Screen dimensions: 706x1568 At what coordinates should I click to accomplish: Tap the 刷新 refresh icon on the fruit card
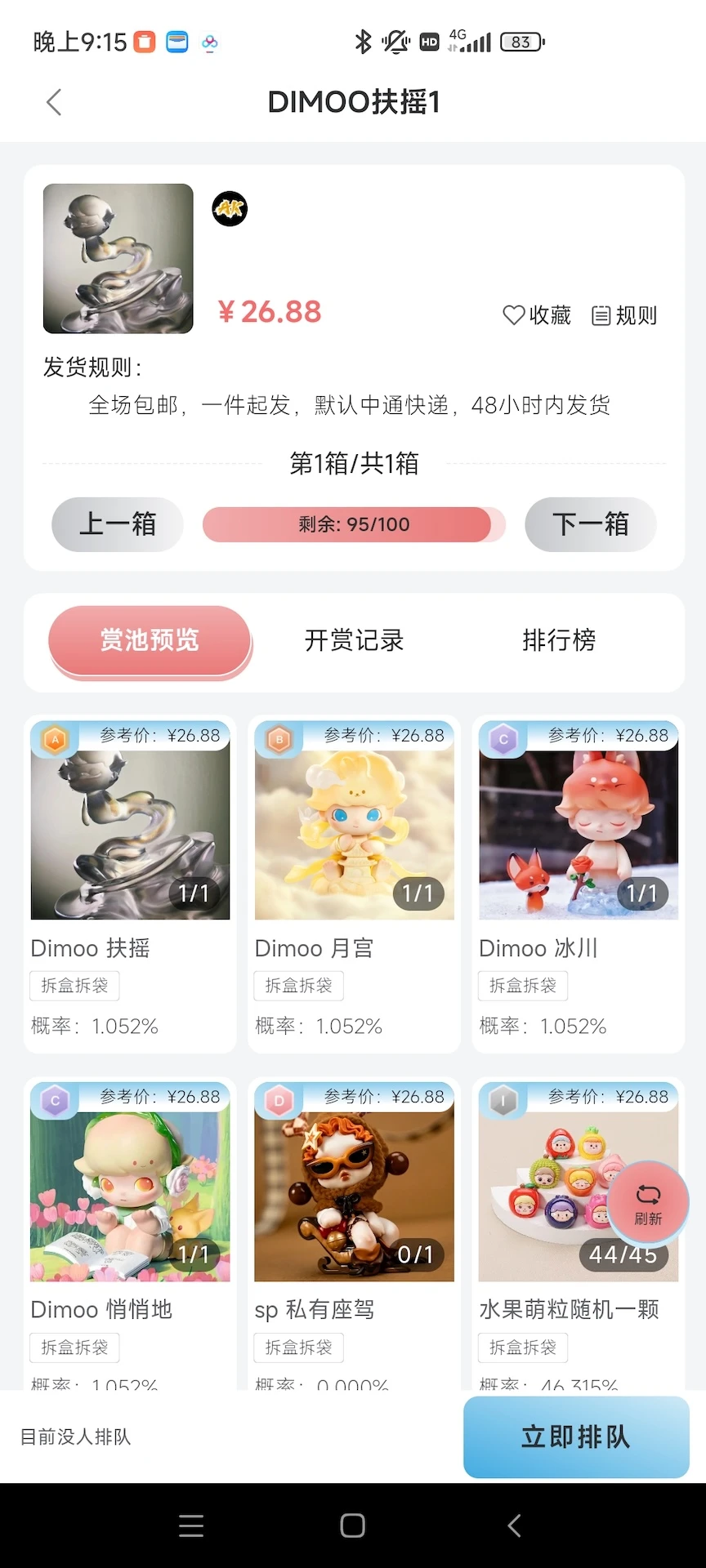[648, 1201]
